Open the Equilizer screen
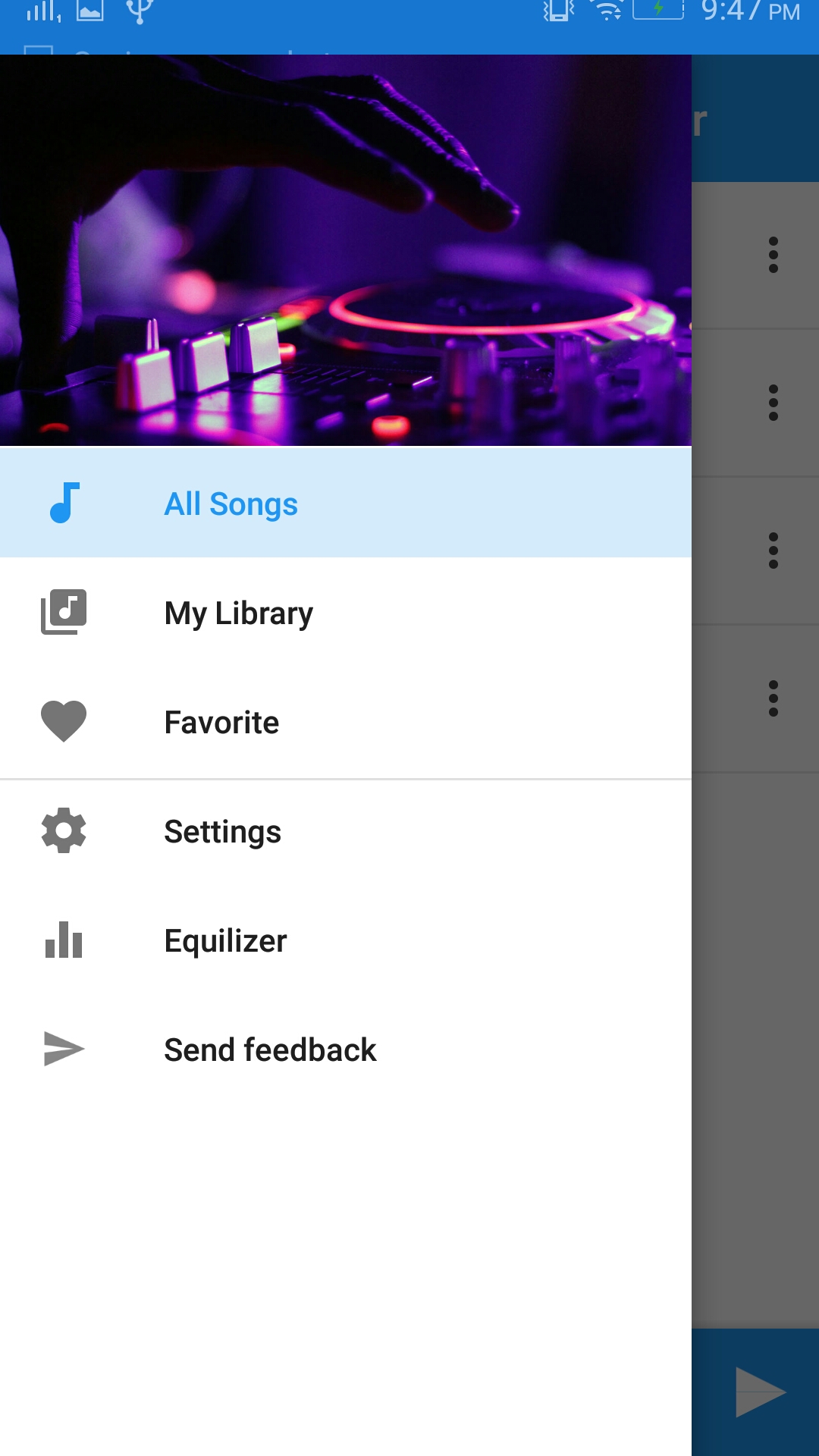Image resolution: width=819 pixels, height=1456 pixels. pos(224,940)
